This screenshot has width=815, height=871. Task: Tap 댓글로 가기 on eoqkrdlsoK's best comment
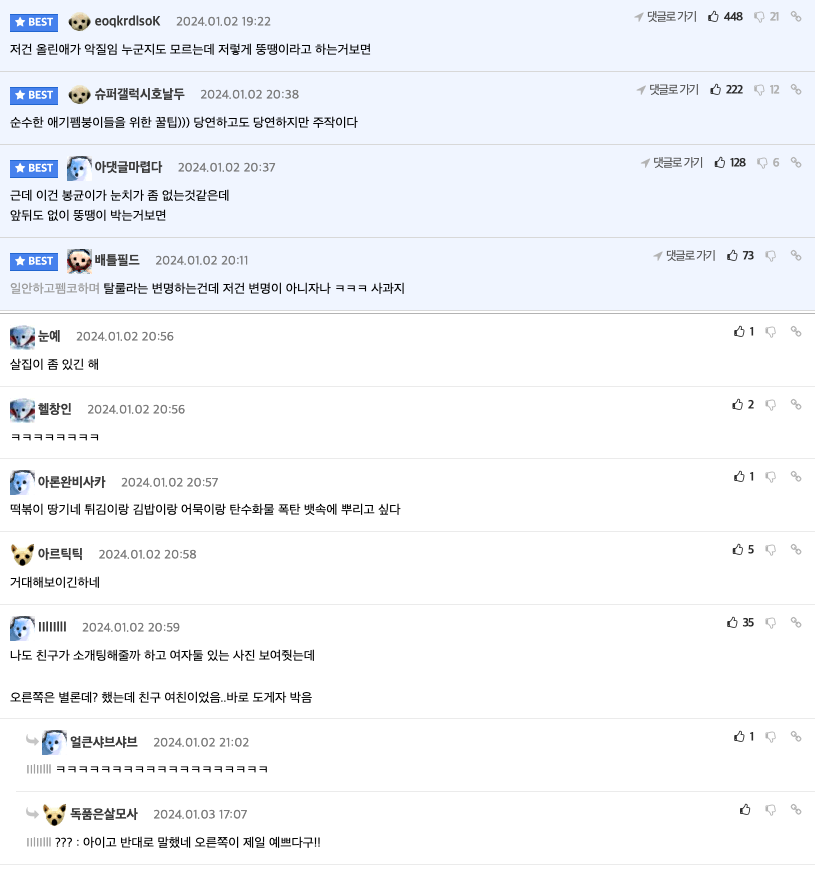pyautogui.click(x=667, y=17)
